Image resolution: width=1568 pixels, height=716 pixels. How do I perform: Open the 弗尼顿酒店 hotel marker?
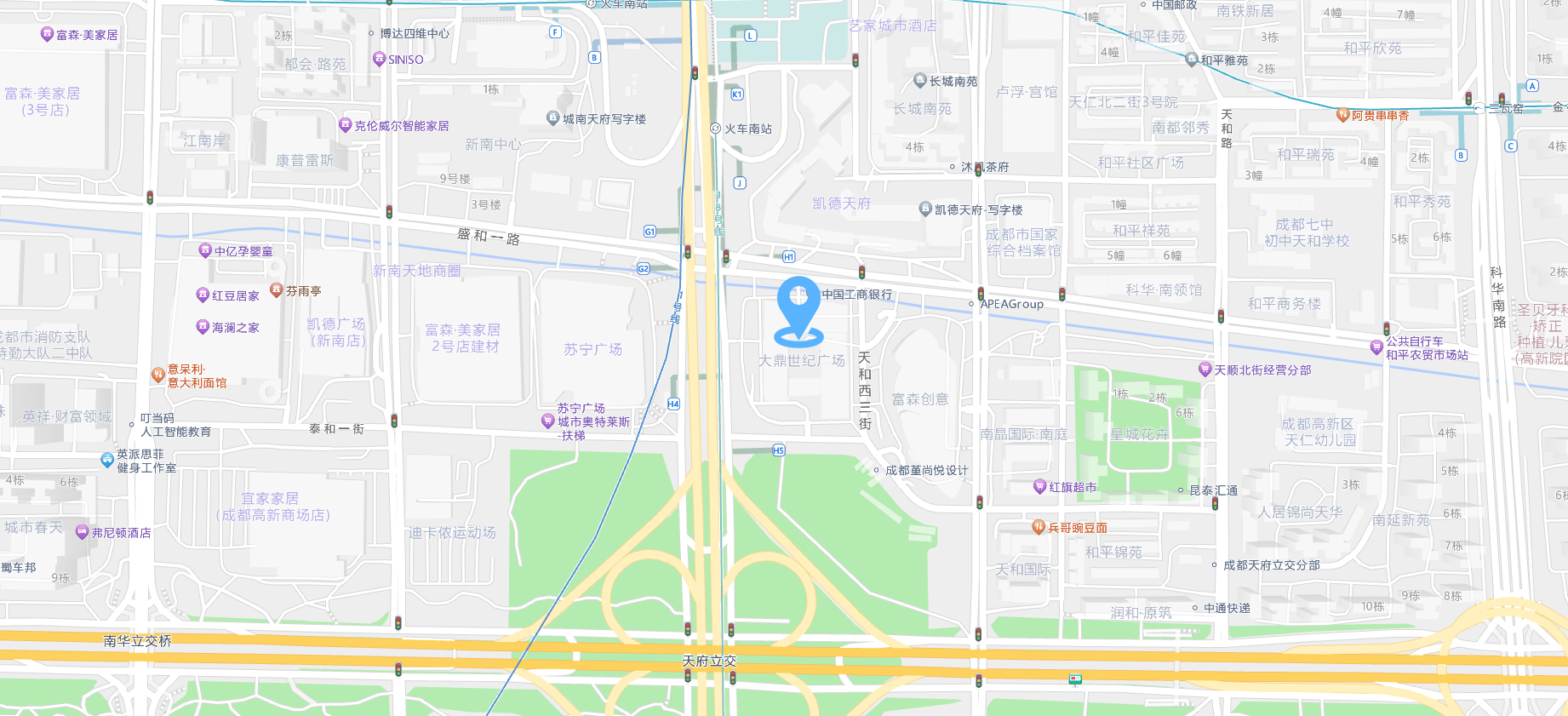[83, 532]
